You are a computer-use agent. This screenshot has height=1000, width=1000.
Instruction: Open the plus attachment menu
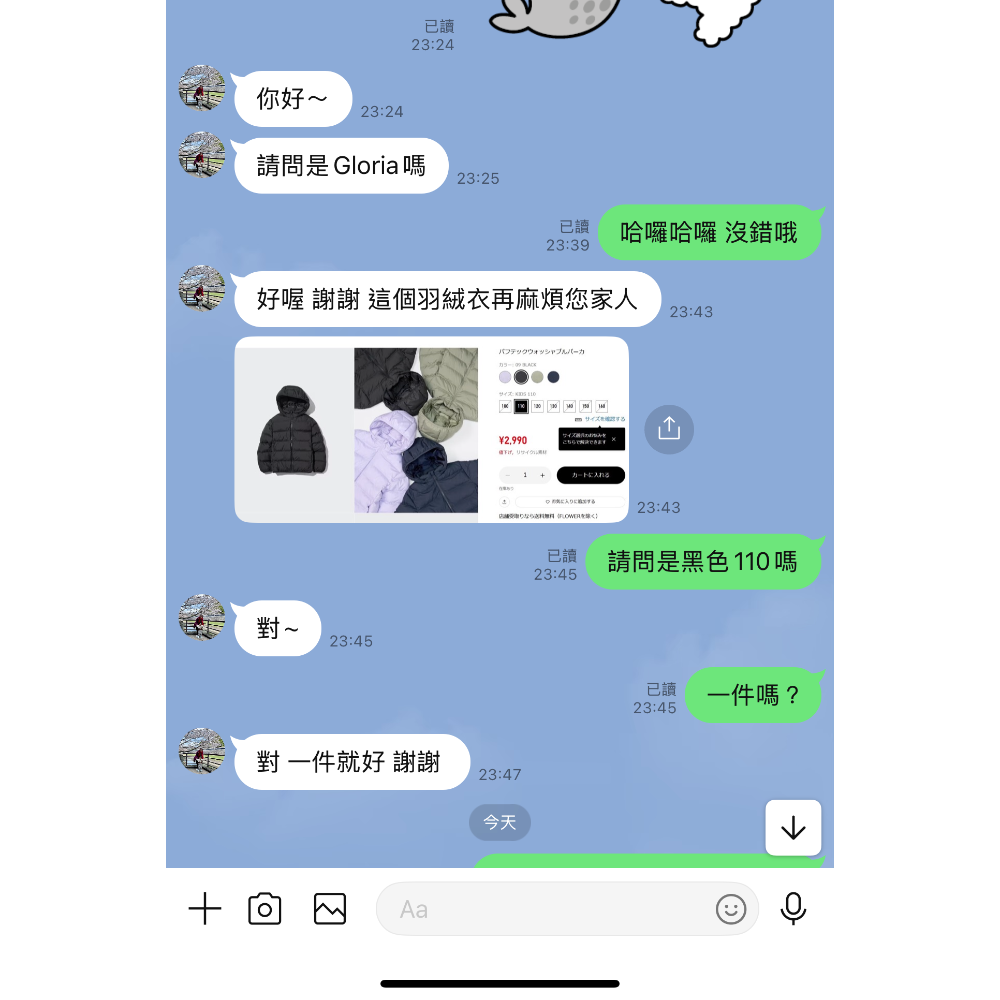(x=205, y=909)
